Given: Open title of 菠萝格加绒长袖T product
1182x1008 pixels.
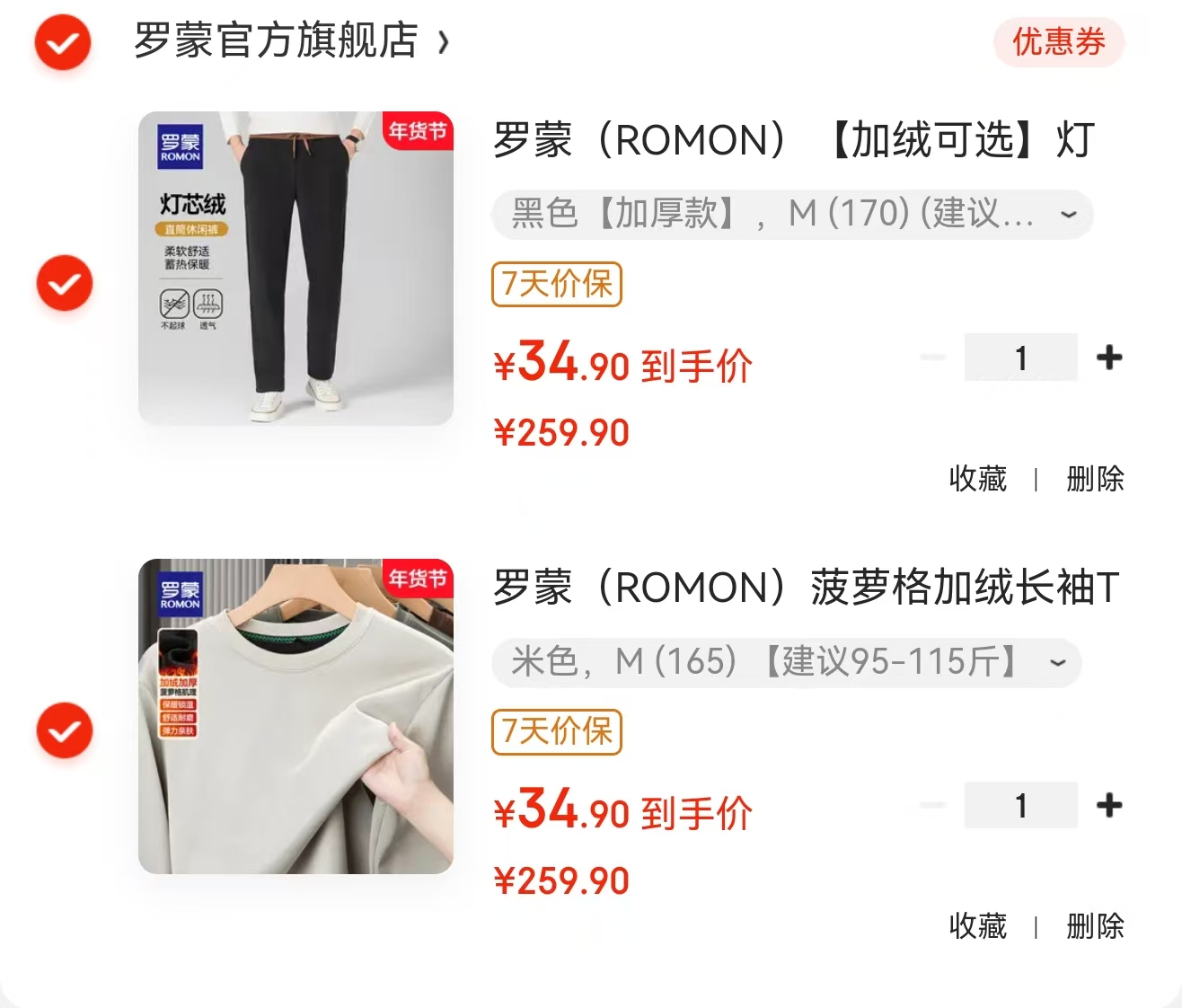Looking at the screenshot, I should click(x=805, y=588).
